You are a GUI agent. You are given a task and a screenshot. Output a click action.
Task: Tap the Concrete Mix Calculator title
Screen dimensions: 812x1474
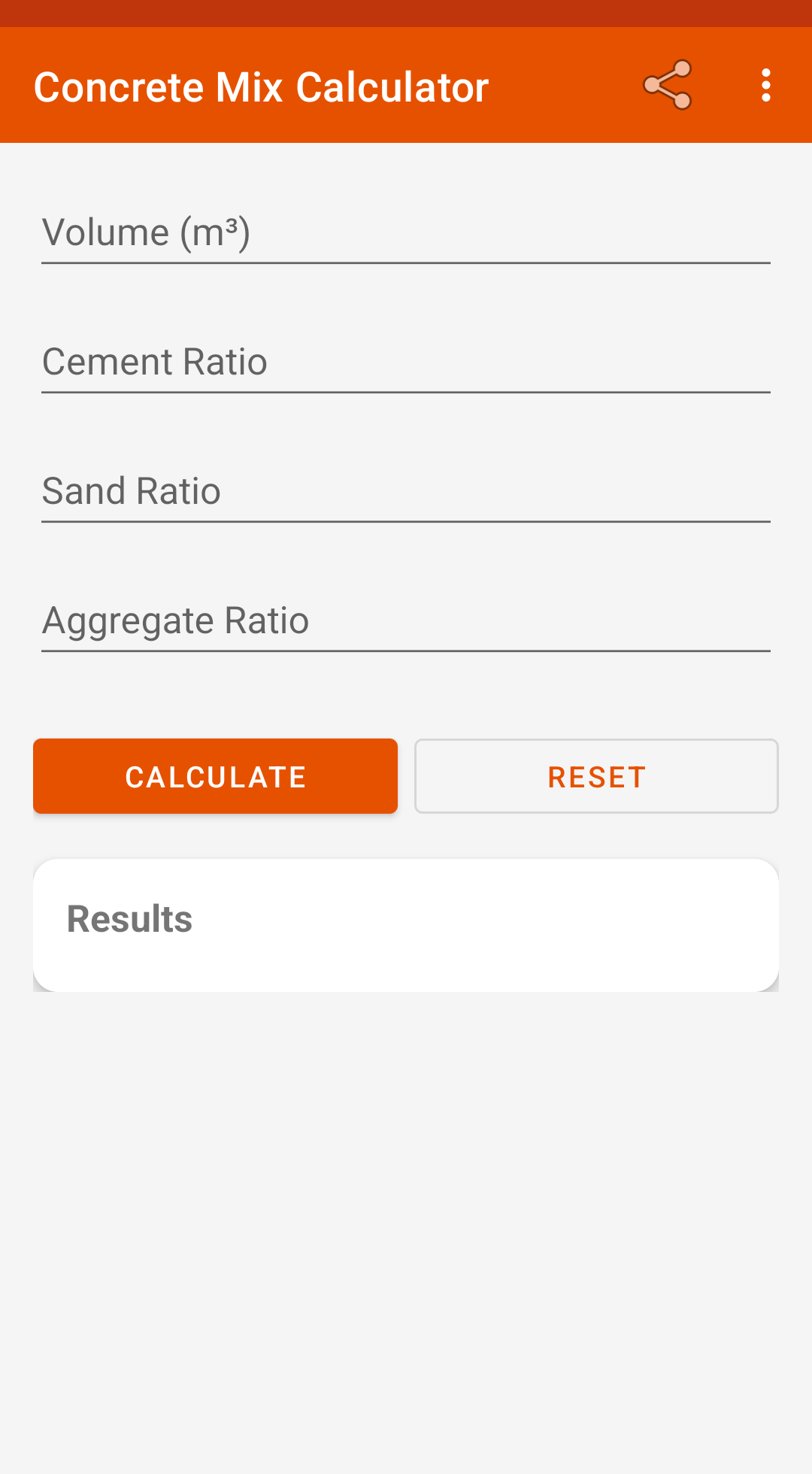tap(260, 85)
